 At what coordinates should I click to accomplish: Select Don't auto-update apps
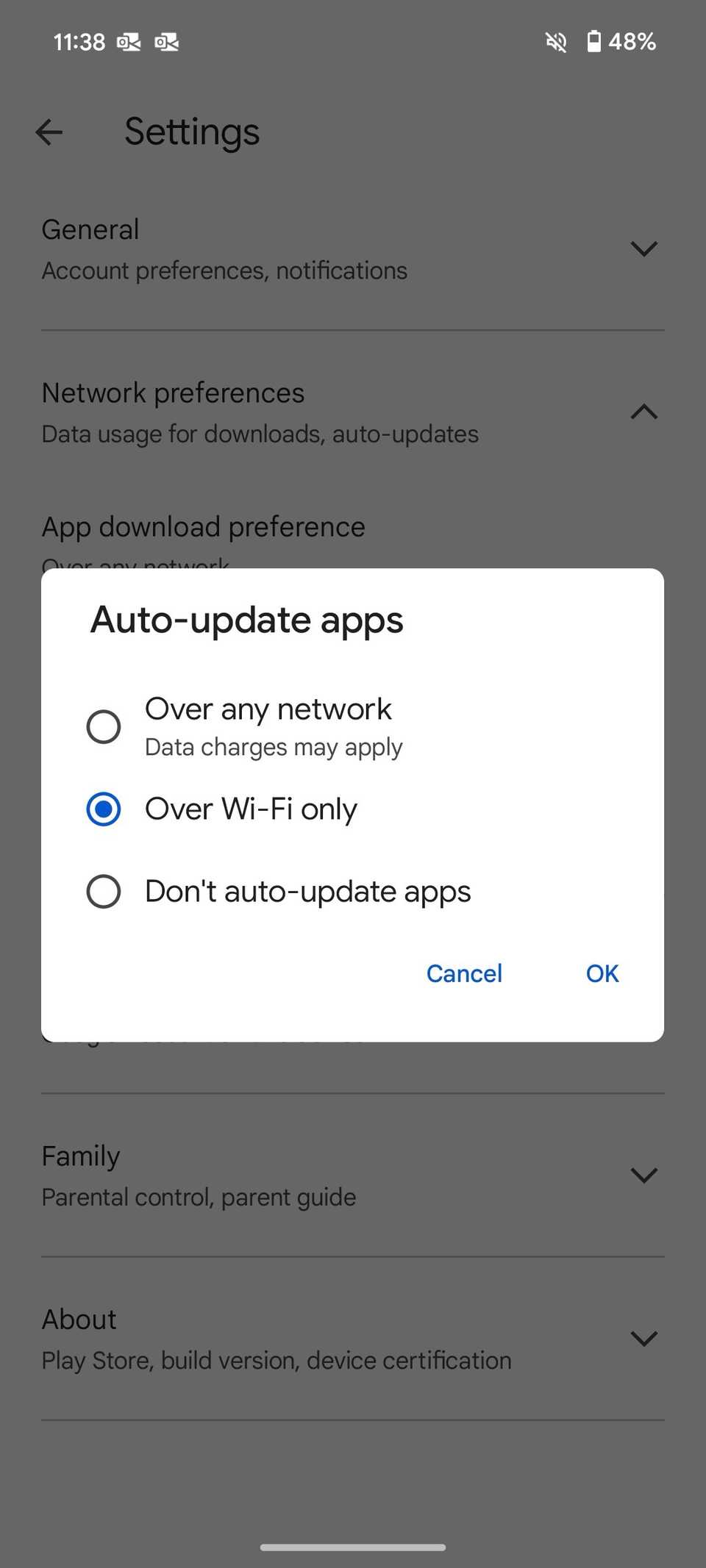click(x=104, y=891)
